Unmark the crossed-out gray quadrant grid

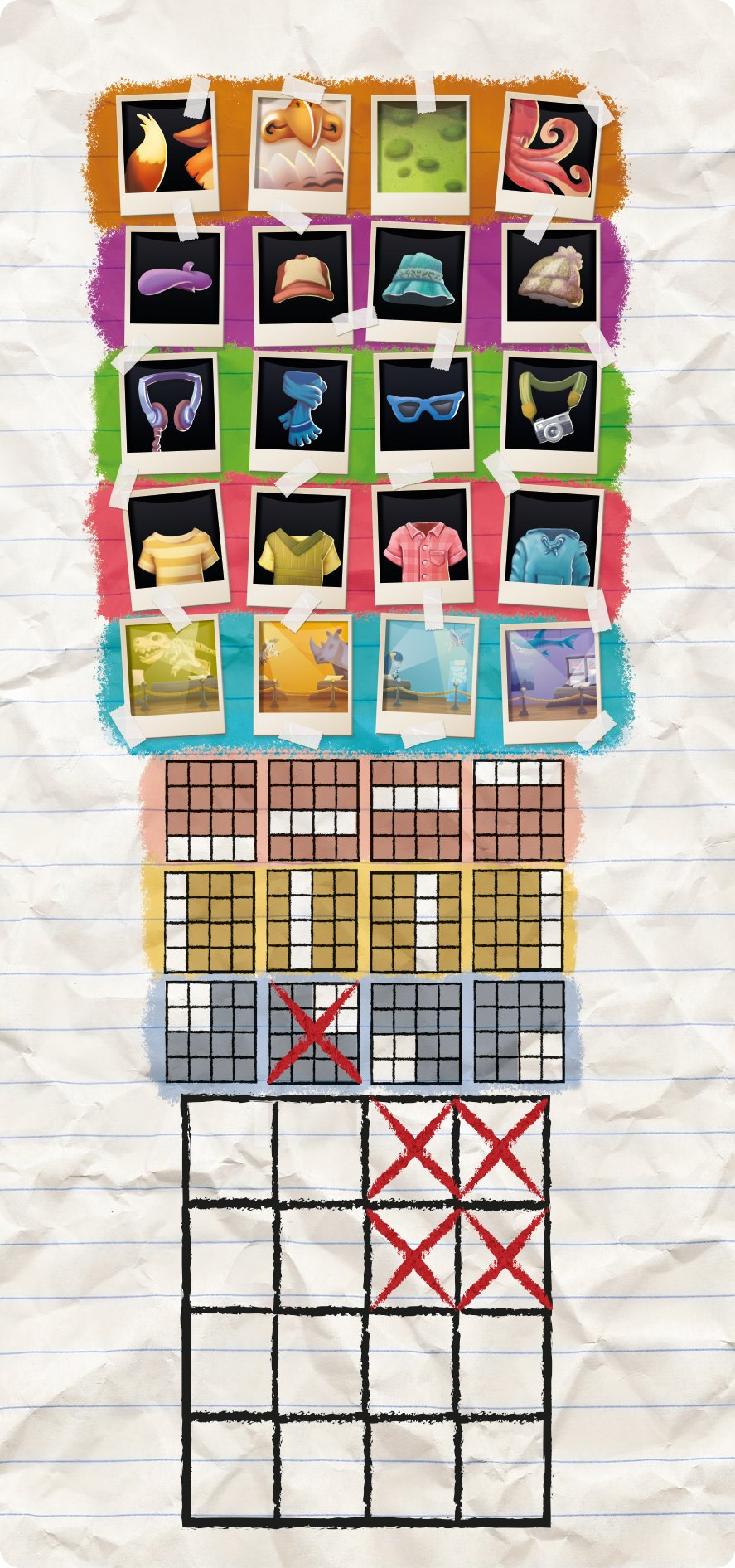coord(314,1032)
